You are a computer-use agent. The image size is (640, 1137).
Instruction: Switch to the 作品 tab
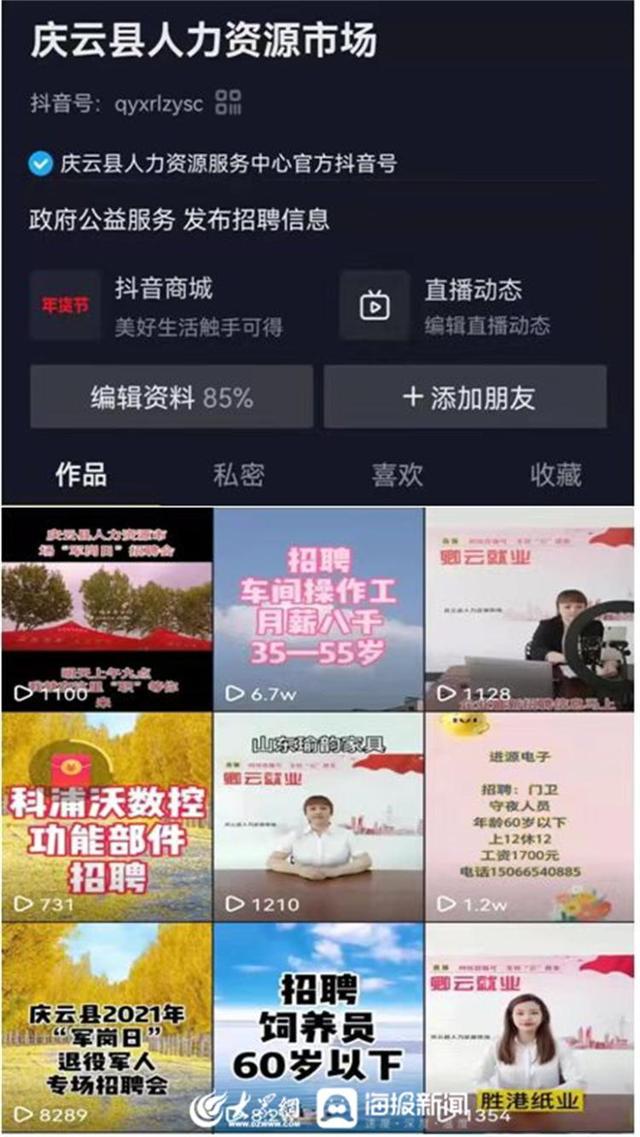coord(81,474)
